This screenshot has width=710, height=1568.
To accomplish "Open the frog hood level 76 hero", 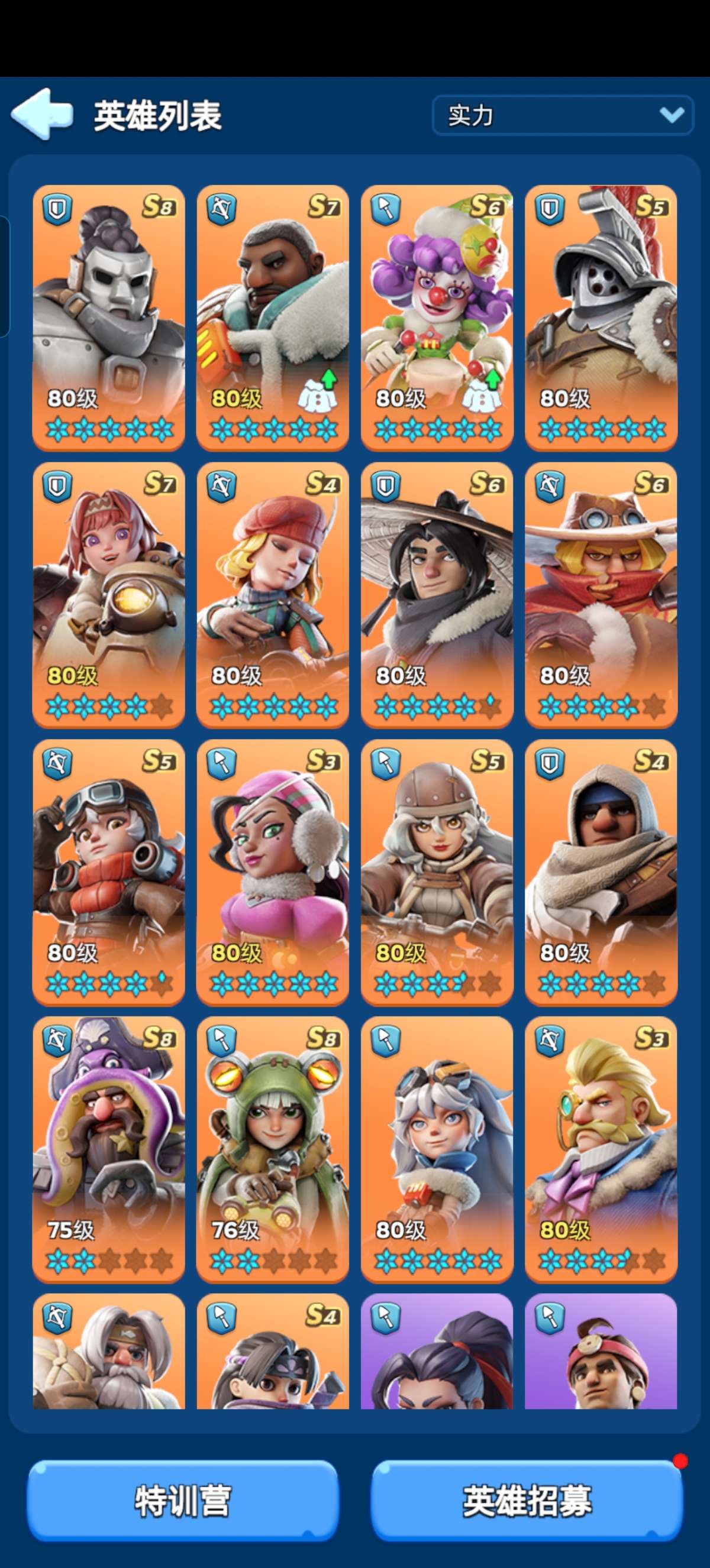I will (272, 1149).
